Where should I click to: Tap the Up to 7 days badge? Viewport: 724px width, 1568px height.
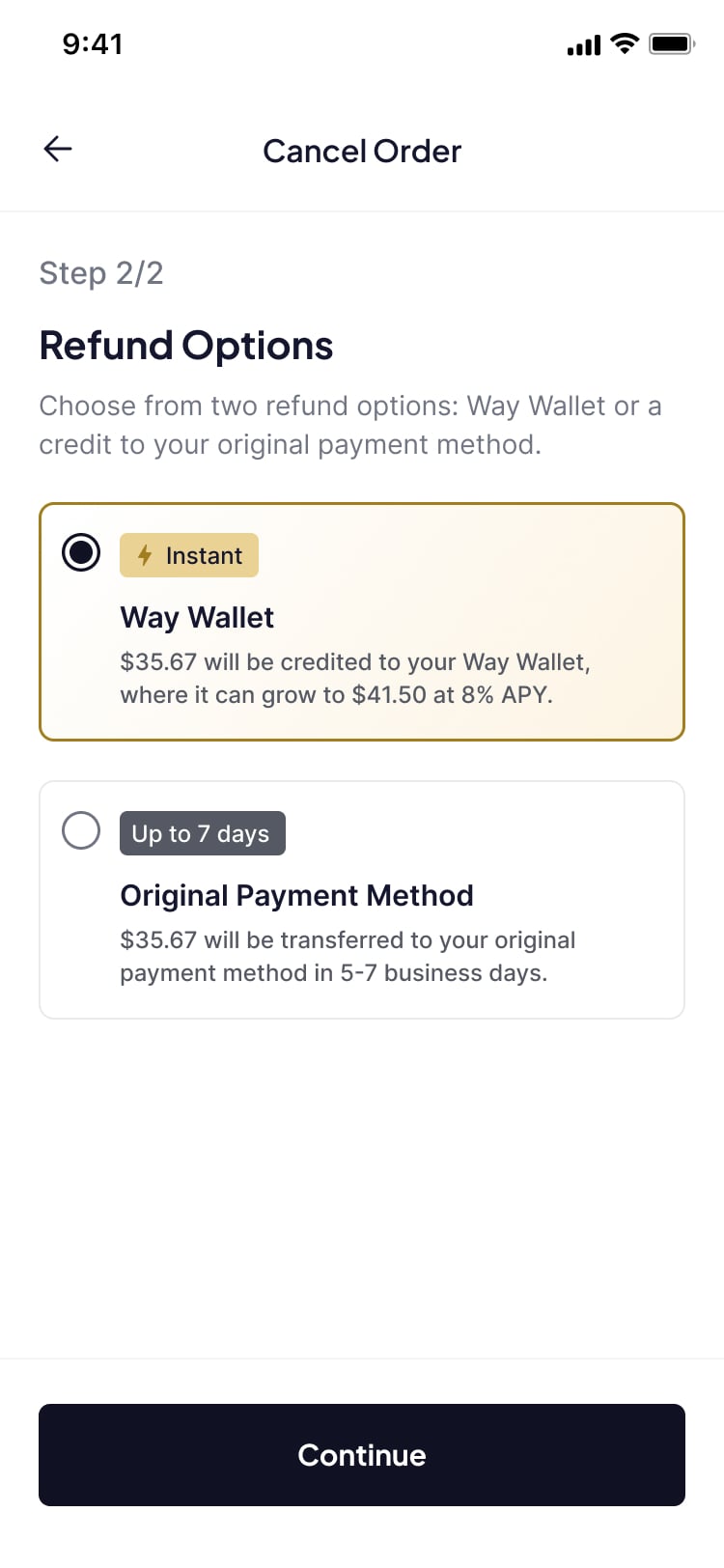click(202, 833)
